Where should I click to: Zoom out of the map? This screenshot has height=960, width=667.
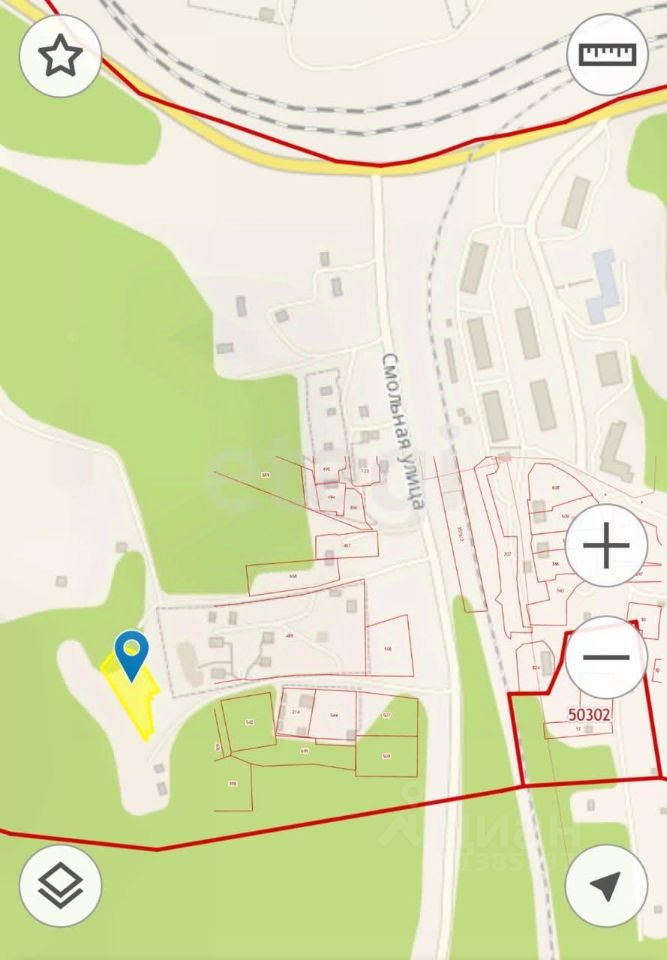[x=606, y=657]
